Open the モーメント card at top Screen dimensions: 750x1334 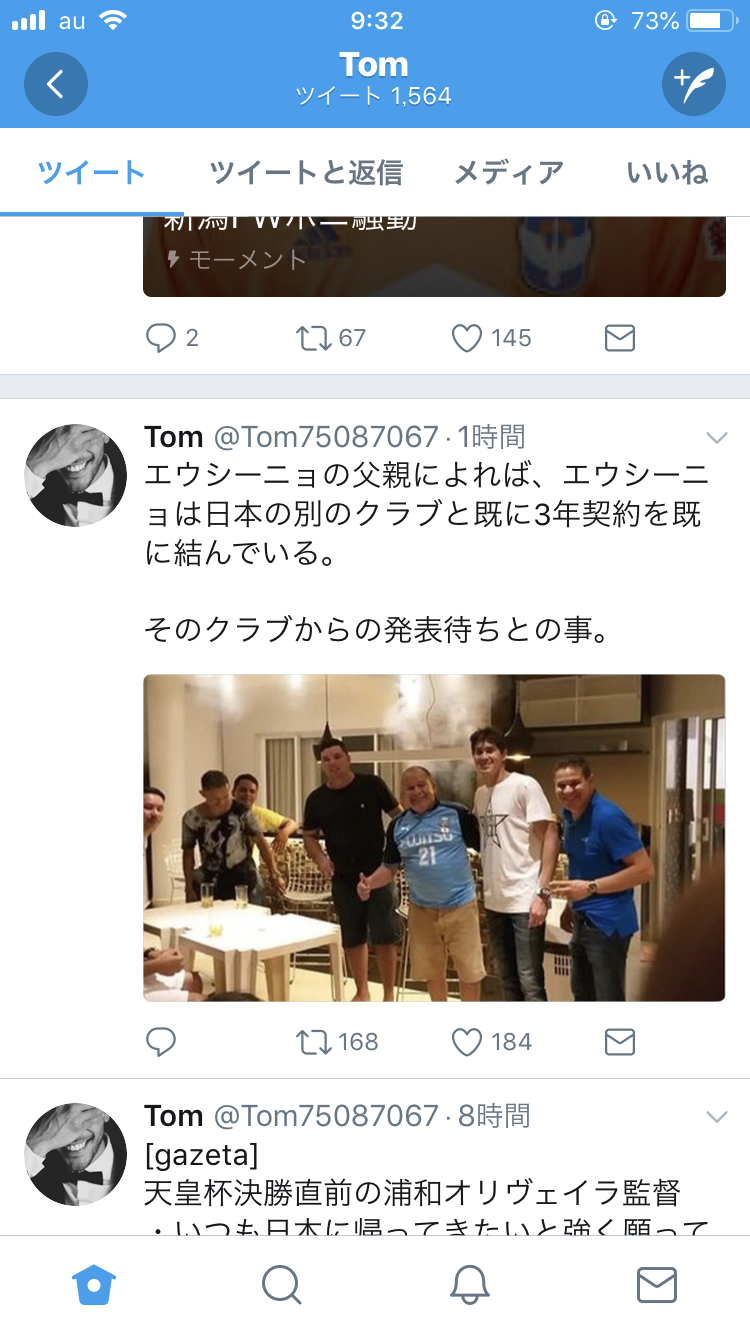pyautogui.click(x=433, y=256)
